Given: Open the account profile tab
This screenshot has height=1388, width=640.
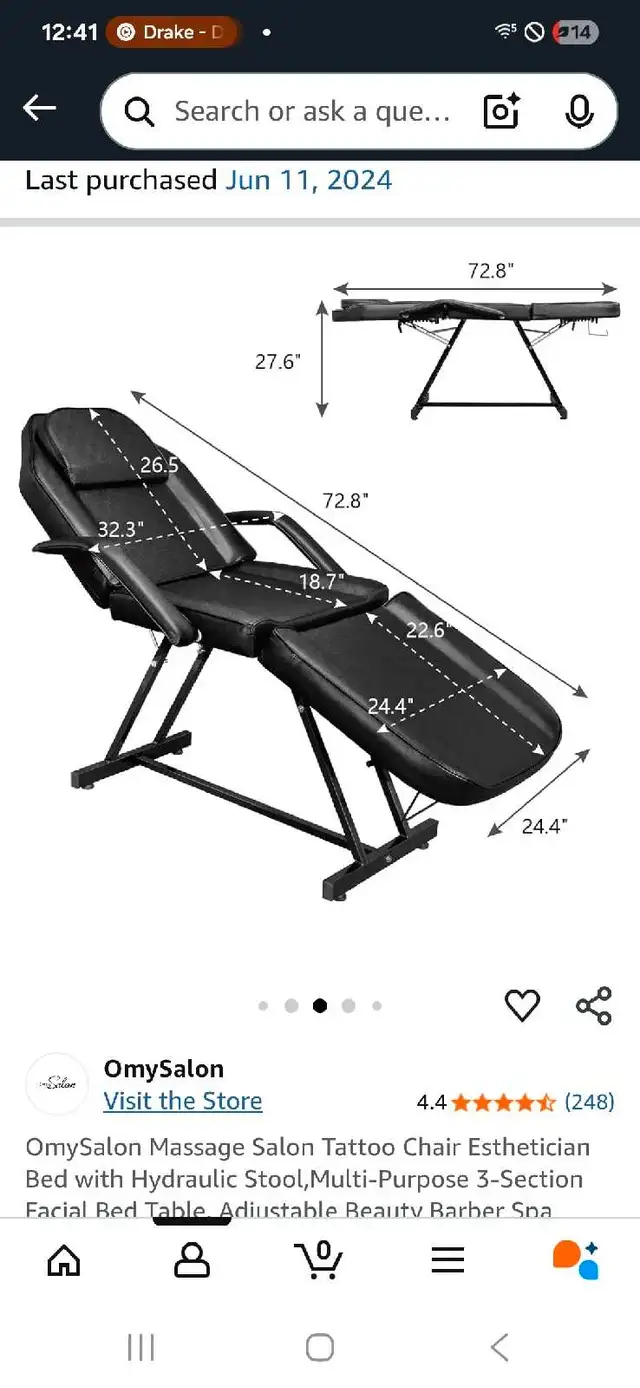Looking at the screenshot, I should tap(192, 1260).
